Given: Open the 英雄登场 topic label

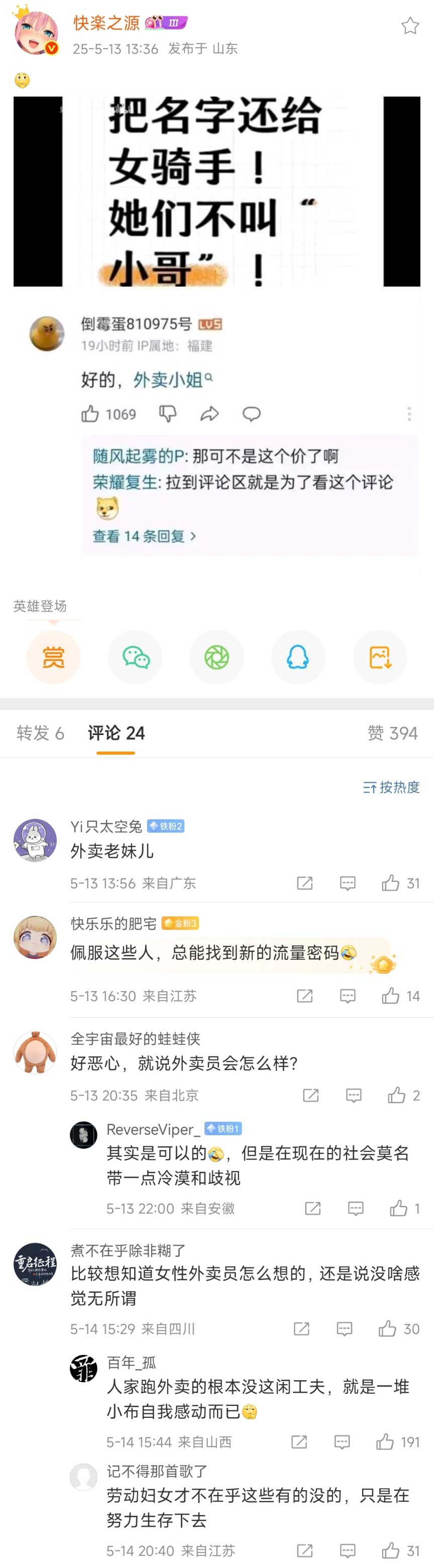Looking at the screenshot, I should click(x=40, y=606).
